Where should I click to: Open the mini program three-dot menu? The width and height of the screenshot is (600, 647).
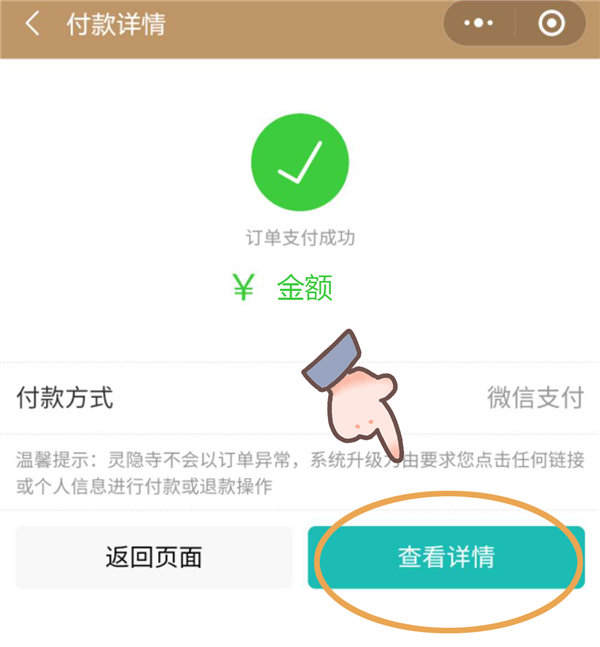pos(482,24)
